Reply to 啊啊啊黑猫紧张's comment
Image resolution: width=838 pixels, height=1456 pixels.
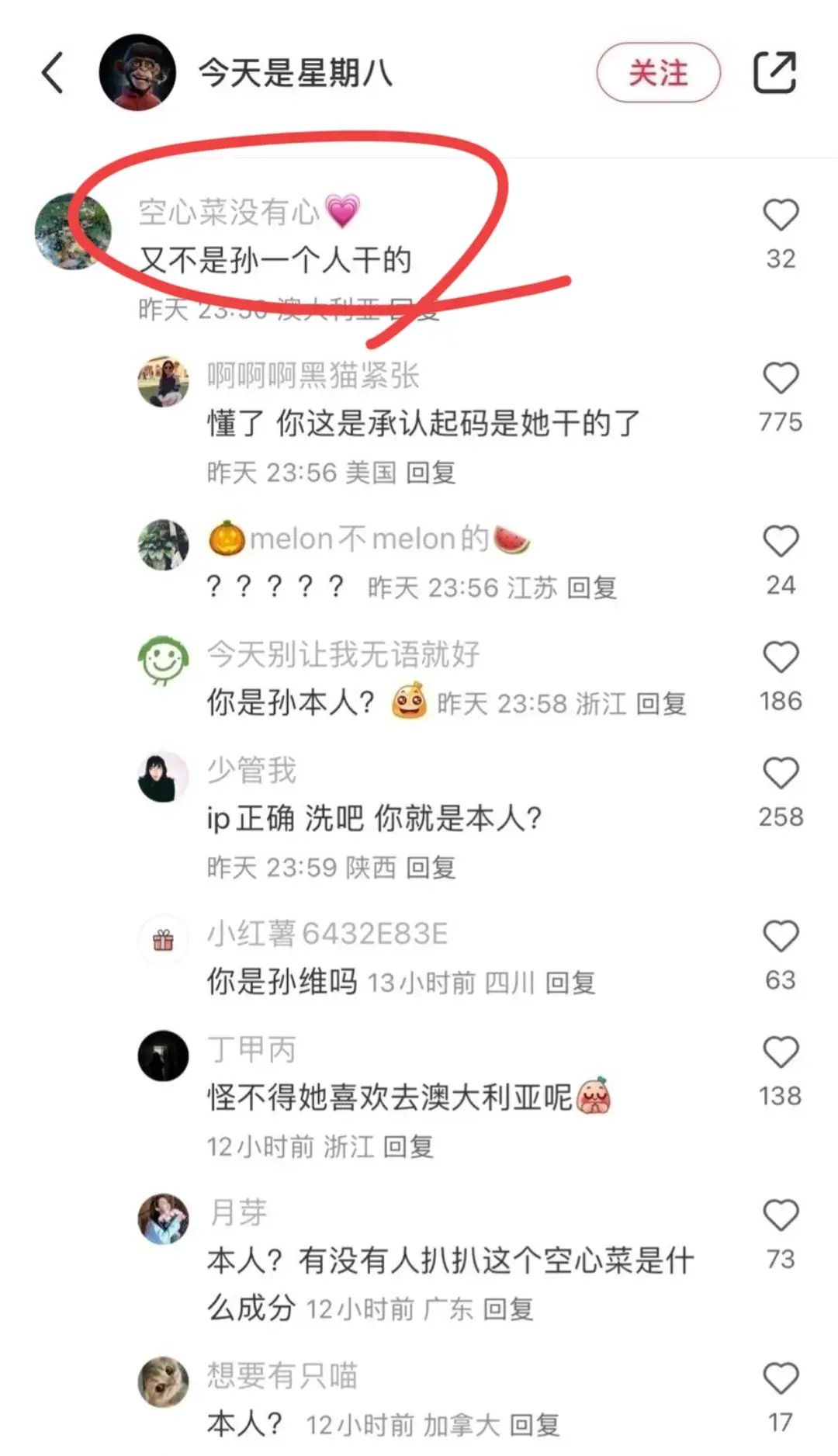[431, 472]
